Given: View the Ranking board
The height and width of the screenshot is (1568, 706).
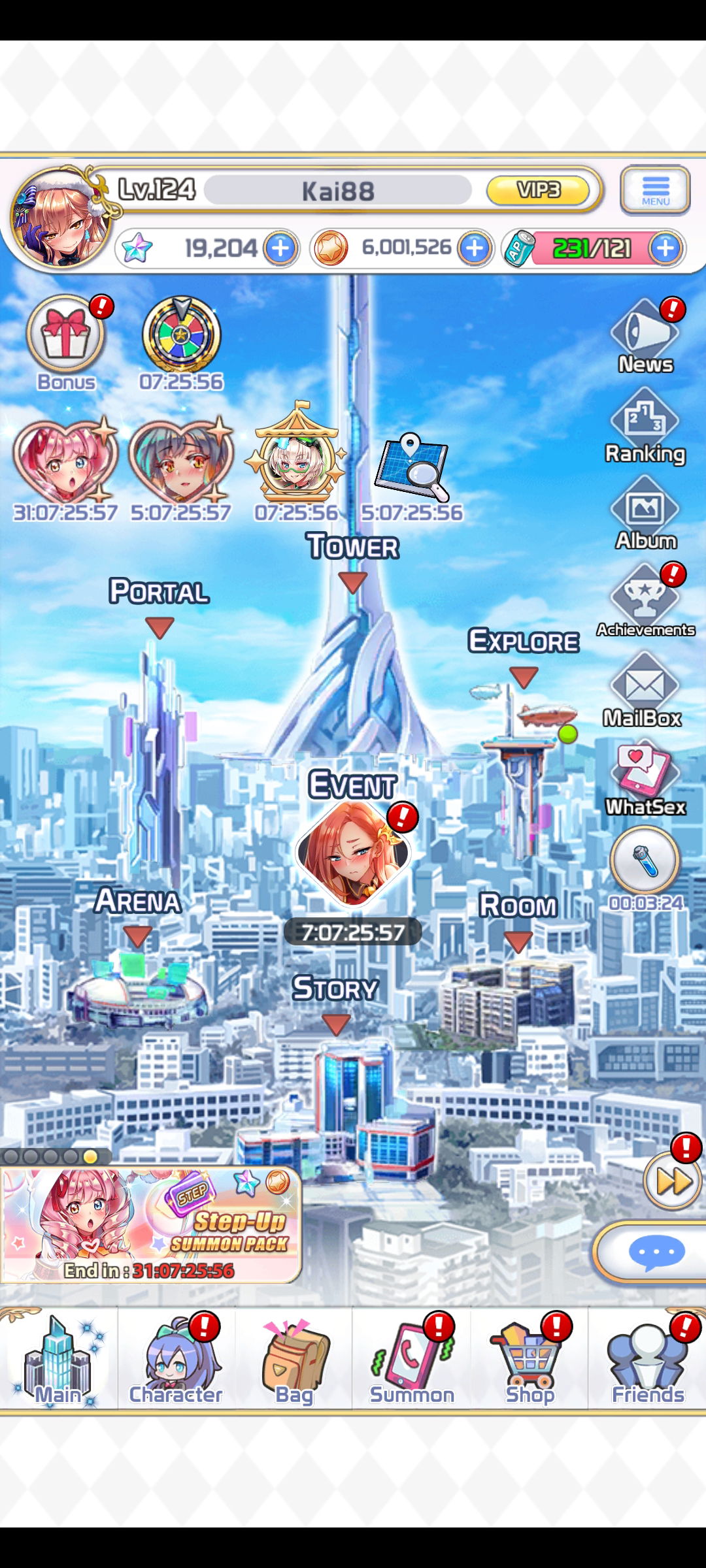Looking at the screenshot, I should pyautogui.click(x=645, y=426).
